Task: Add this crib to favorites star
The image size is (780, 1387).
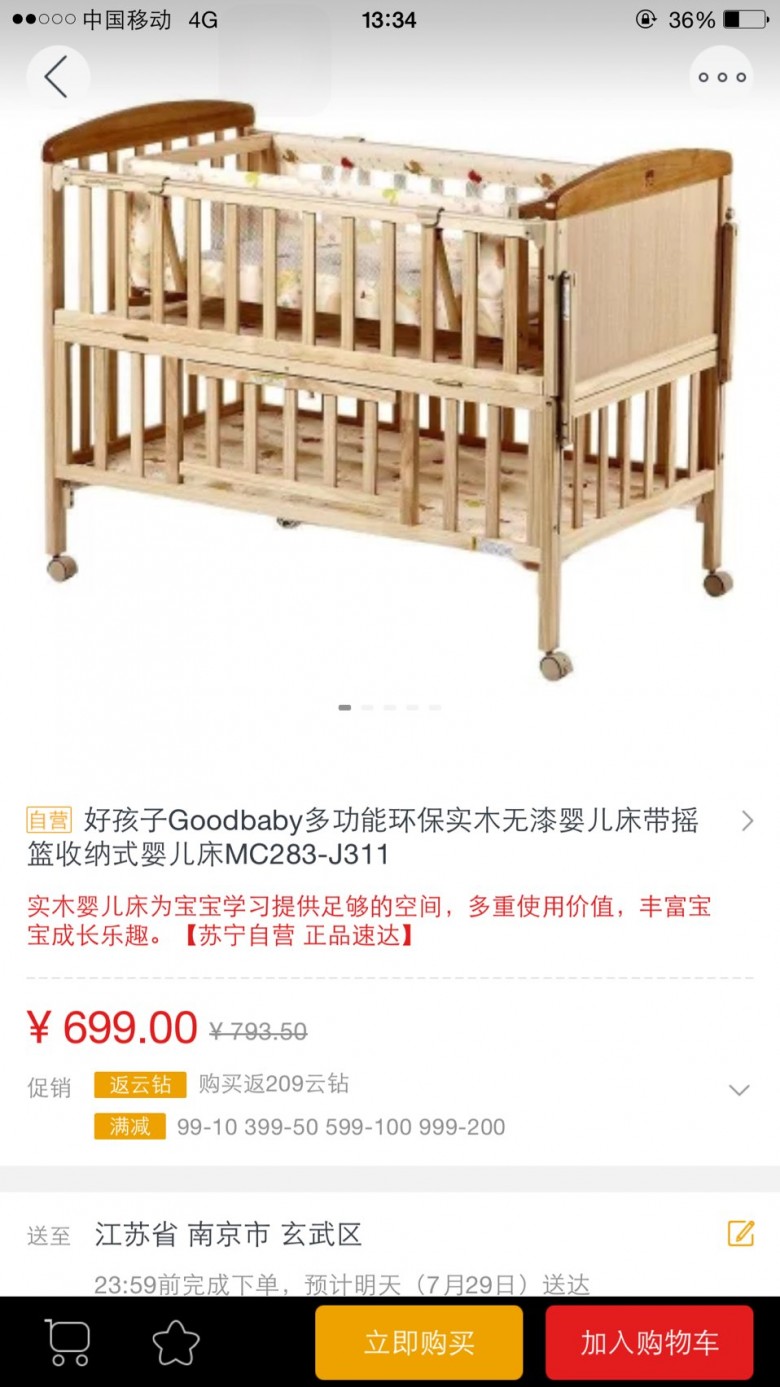Action: (175, 1342)
